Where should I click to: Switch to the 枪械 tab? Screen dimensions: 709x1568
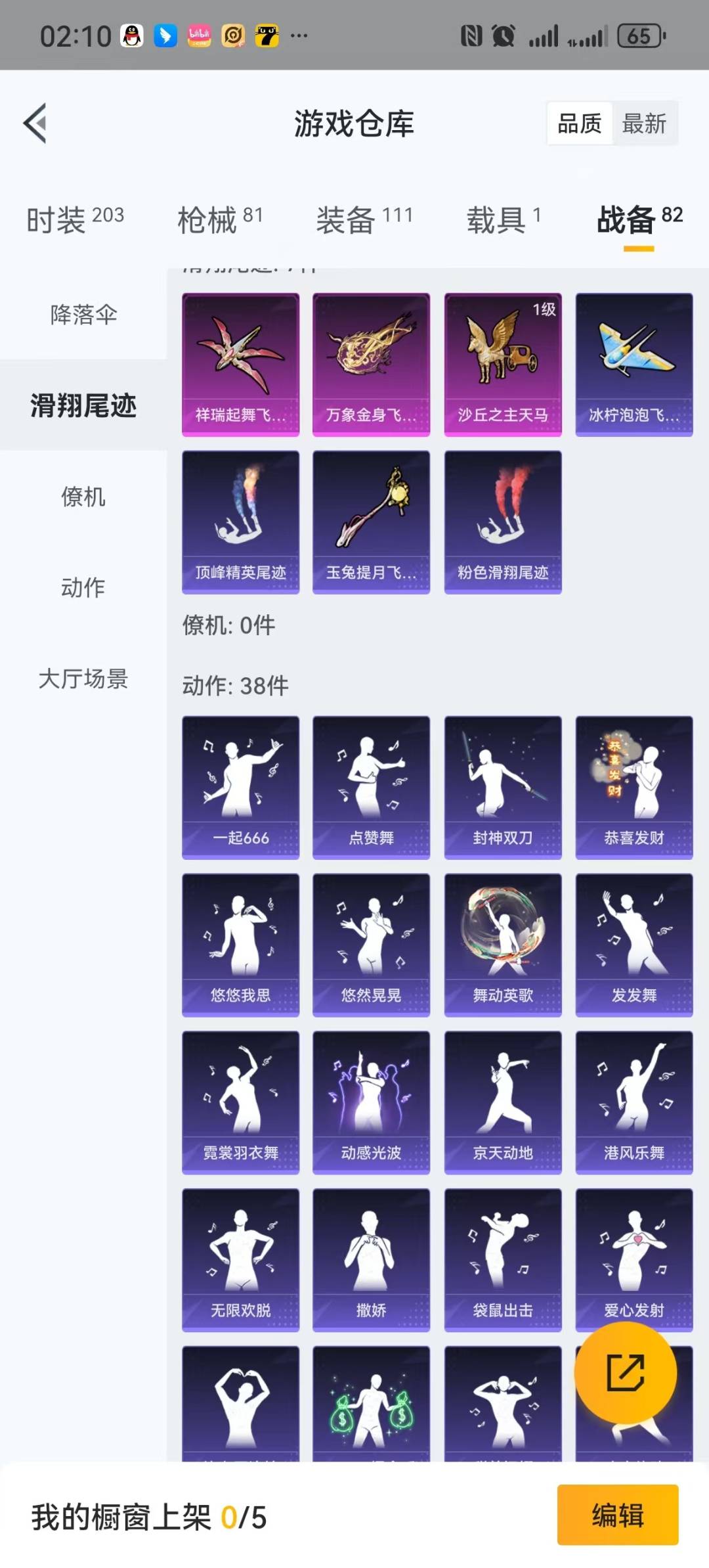click(x=220, y=219)
